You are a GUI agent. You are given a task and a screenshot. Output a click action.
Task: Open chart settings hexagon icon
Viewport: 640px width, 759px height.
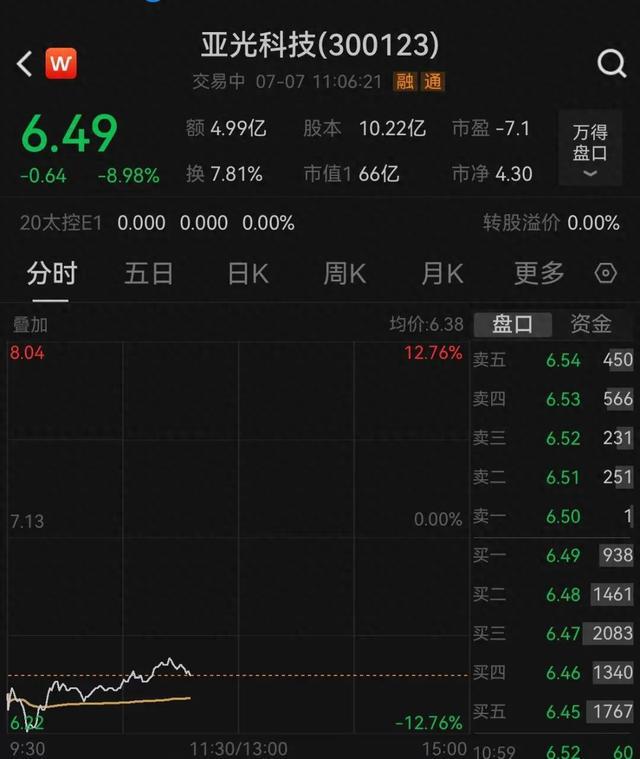(x=606, y=273)
